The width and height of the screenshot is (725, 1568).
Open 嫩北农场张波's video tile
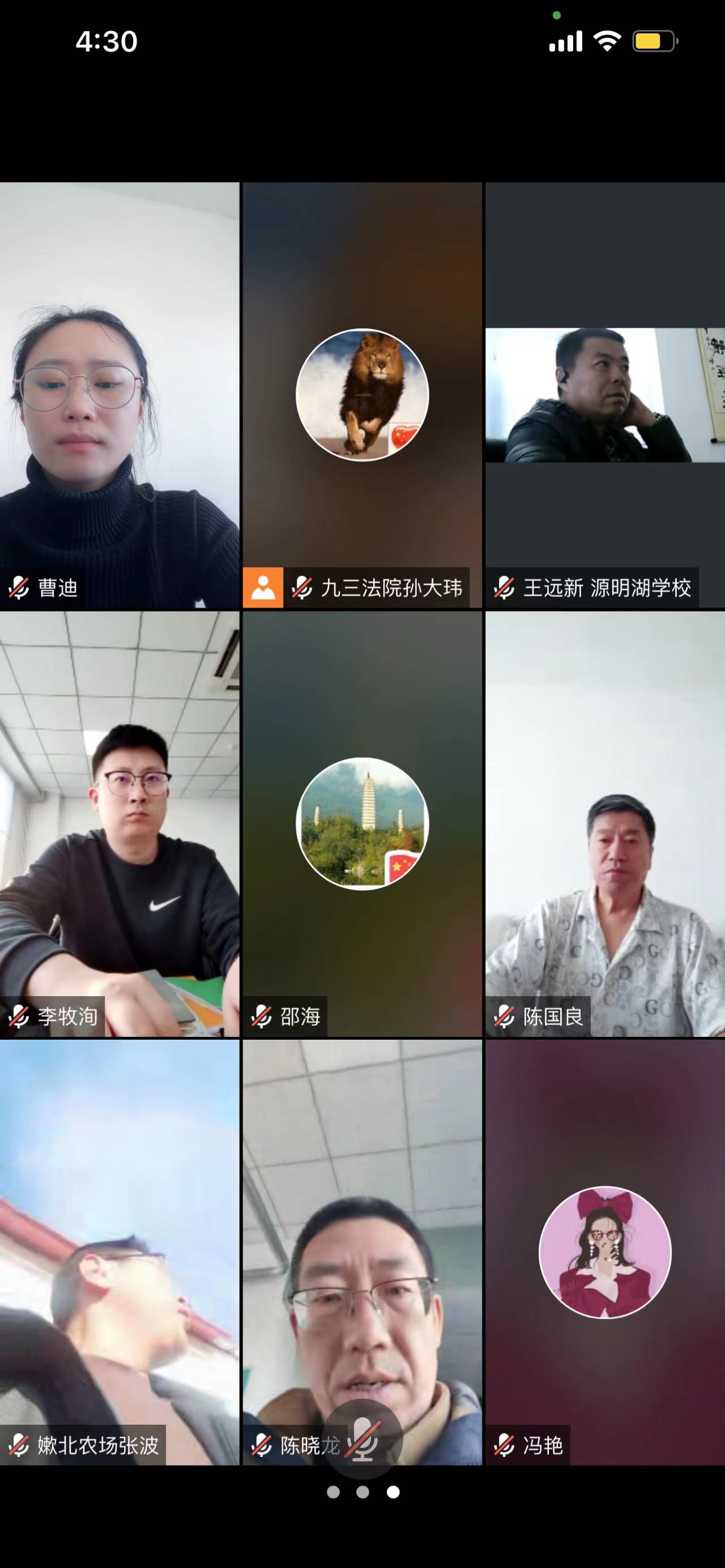tap(120, 1251)
